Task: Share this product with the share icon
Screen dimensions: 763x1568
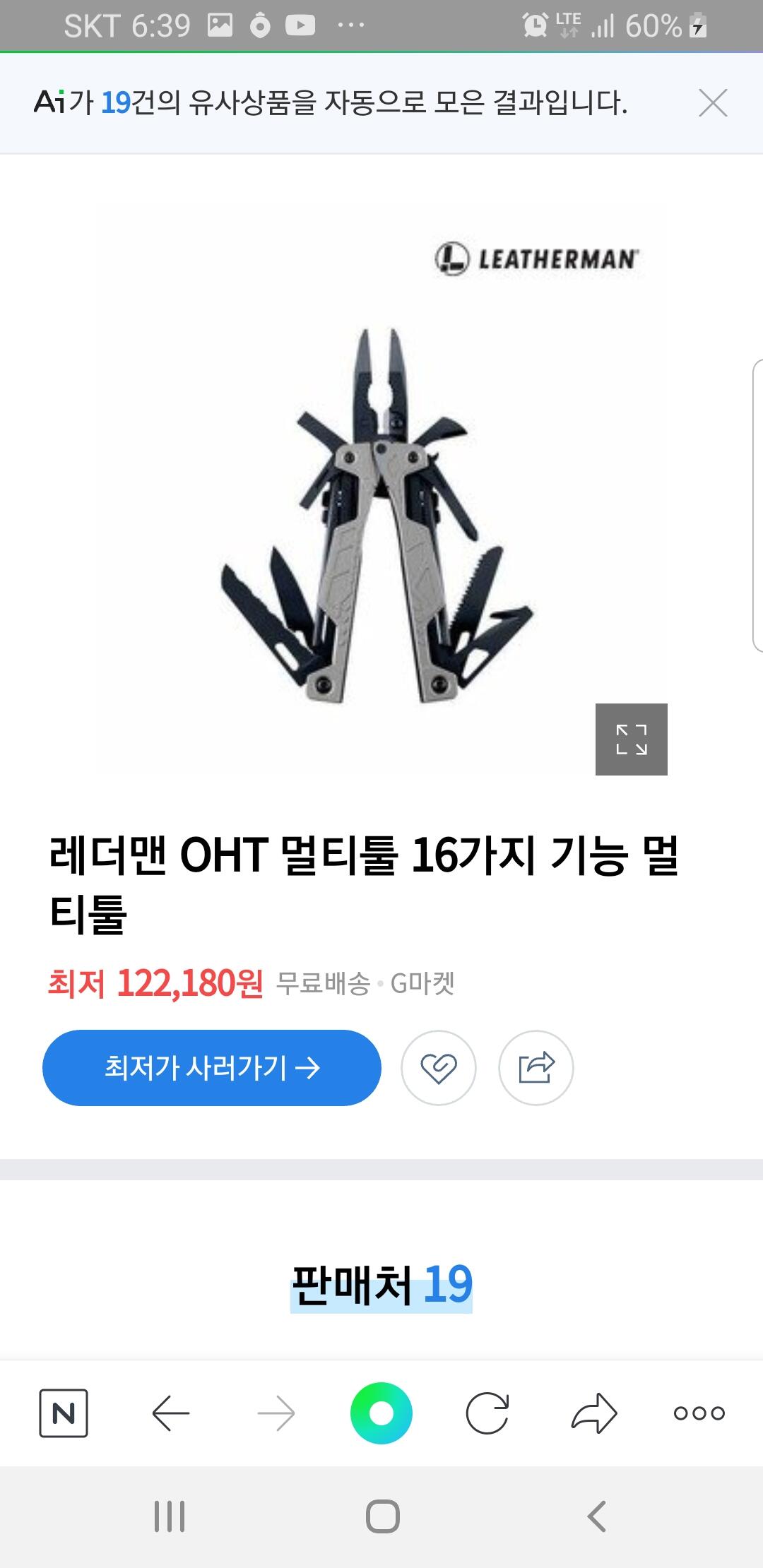Action: click(x=536, y=1067)
